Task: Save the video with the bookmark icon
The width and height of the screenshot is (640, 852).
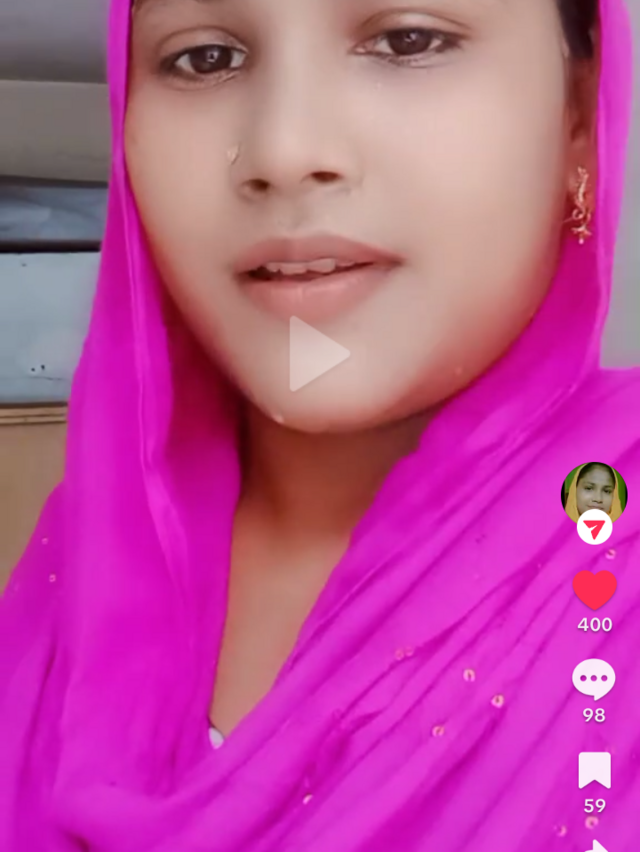Action: coord(594,770)
